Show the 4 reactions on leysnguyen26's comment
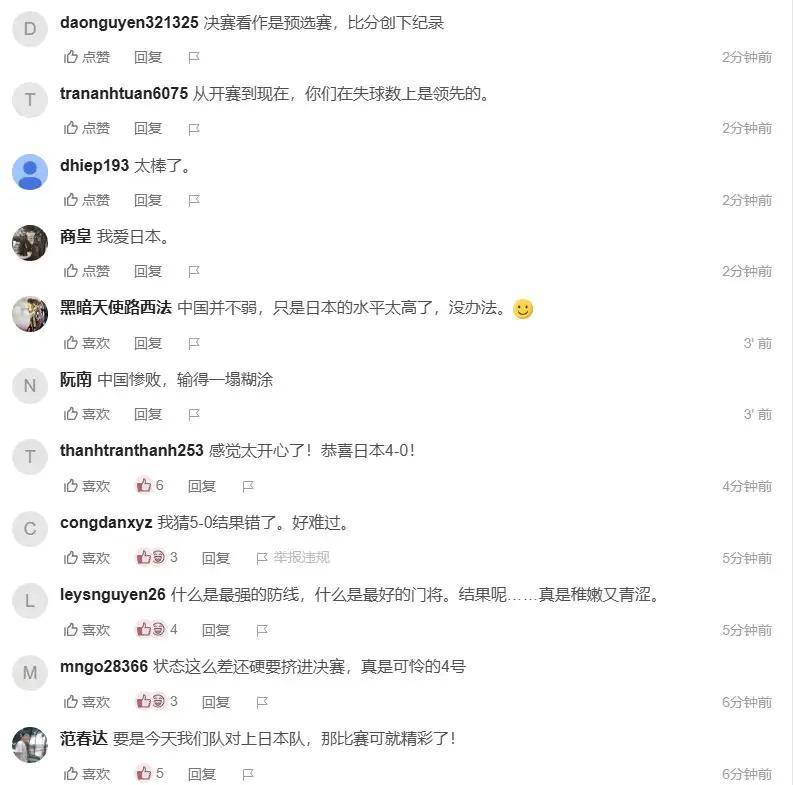Image resolution: width=793 pixels, height=785 pixels. [x=157, y=630]
